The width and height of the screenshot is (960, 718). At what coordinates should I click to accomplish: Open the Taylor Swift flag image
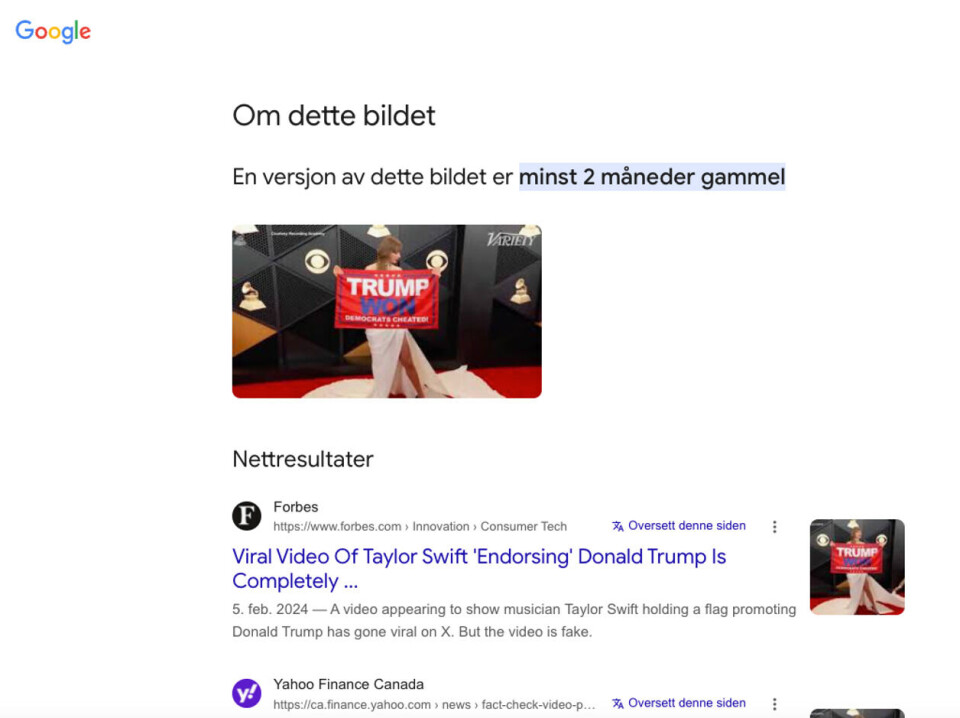(386, 311)
